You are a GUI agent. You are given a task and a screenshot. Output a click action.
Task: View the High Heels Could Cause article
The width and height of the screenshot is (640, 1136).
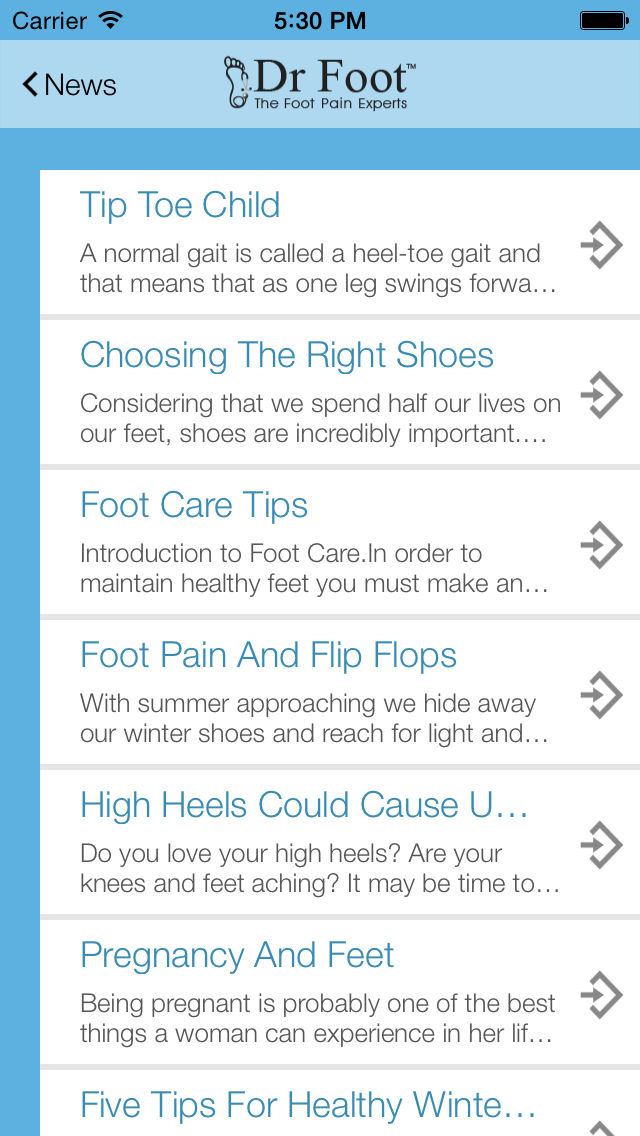(340, 843)
